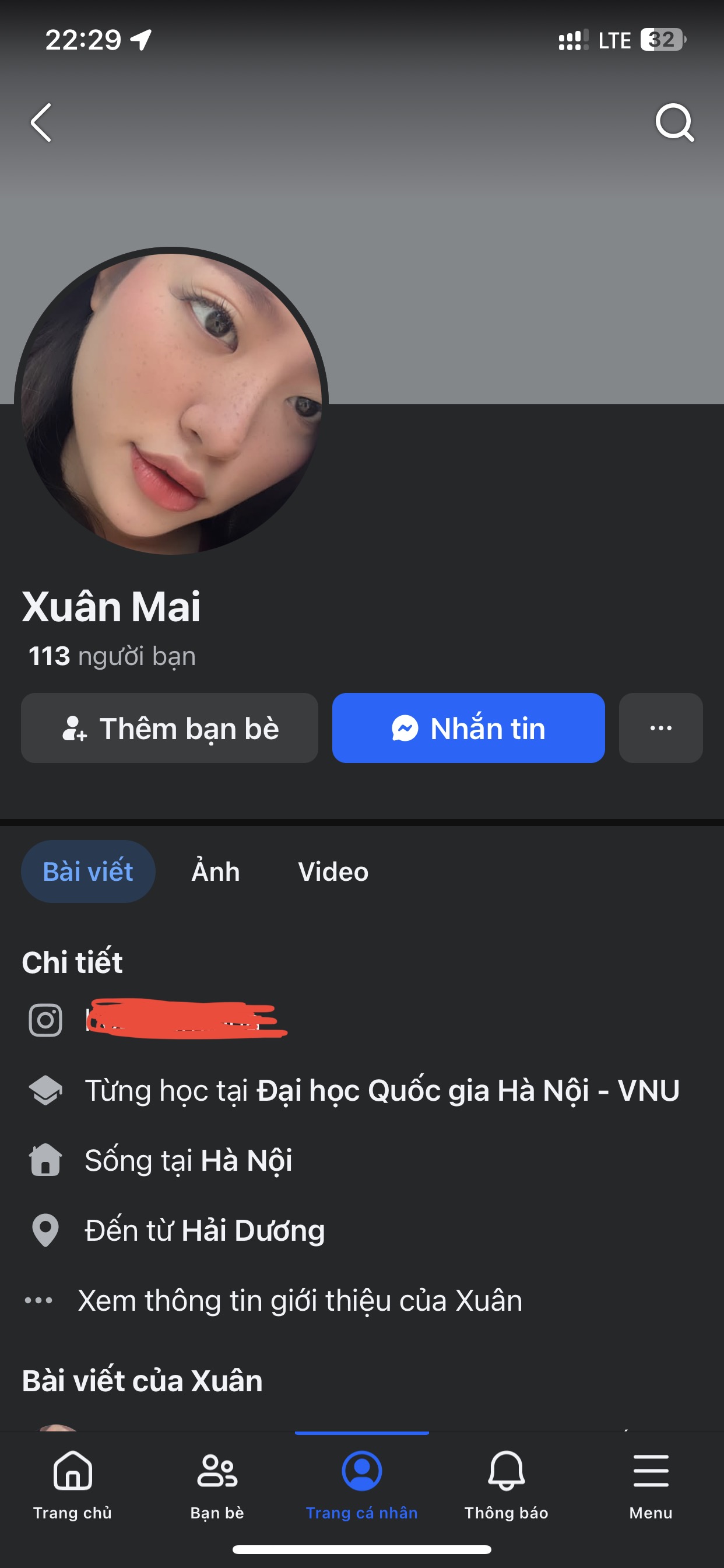
Task: Check Thông báo notifications
Action: tap(506, 1484)
